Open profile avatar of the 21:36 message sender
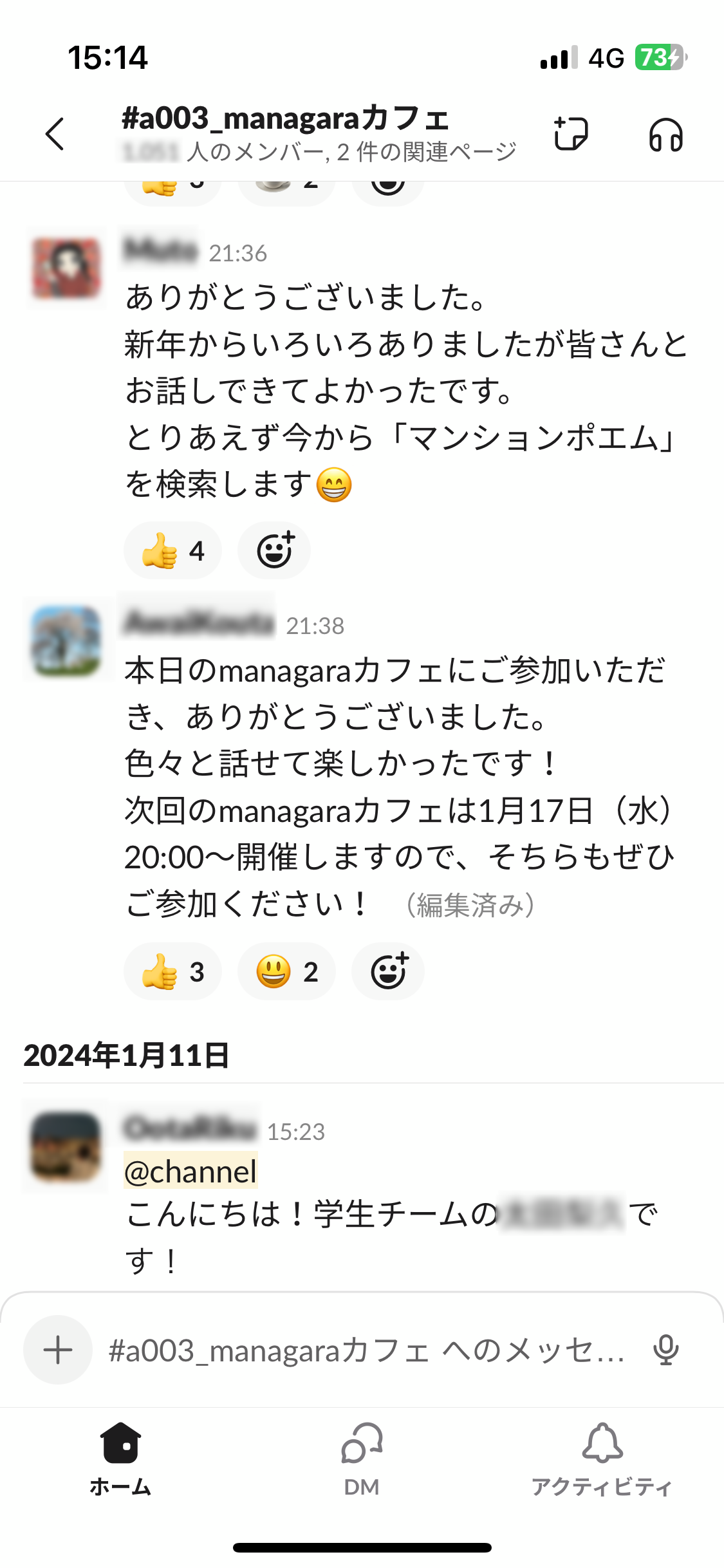 click(67, 268)
